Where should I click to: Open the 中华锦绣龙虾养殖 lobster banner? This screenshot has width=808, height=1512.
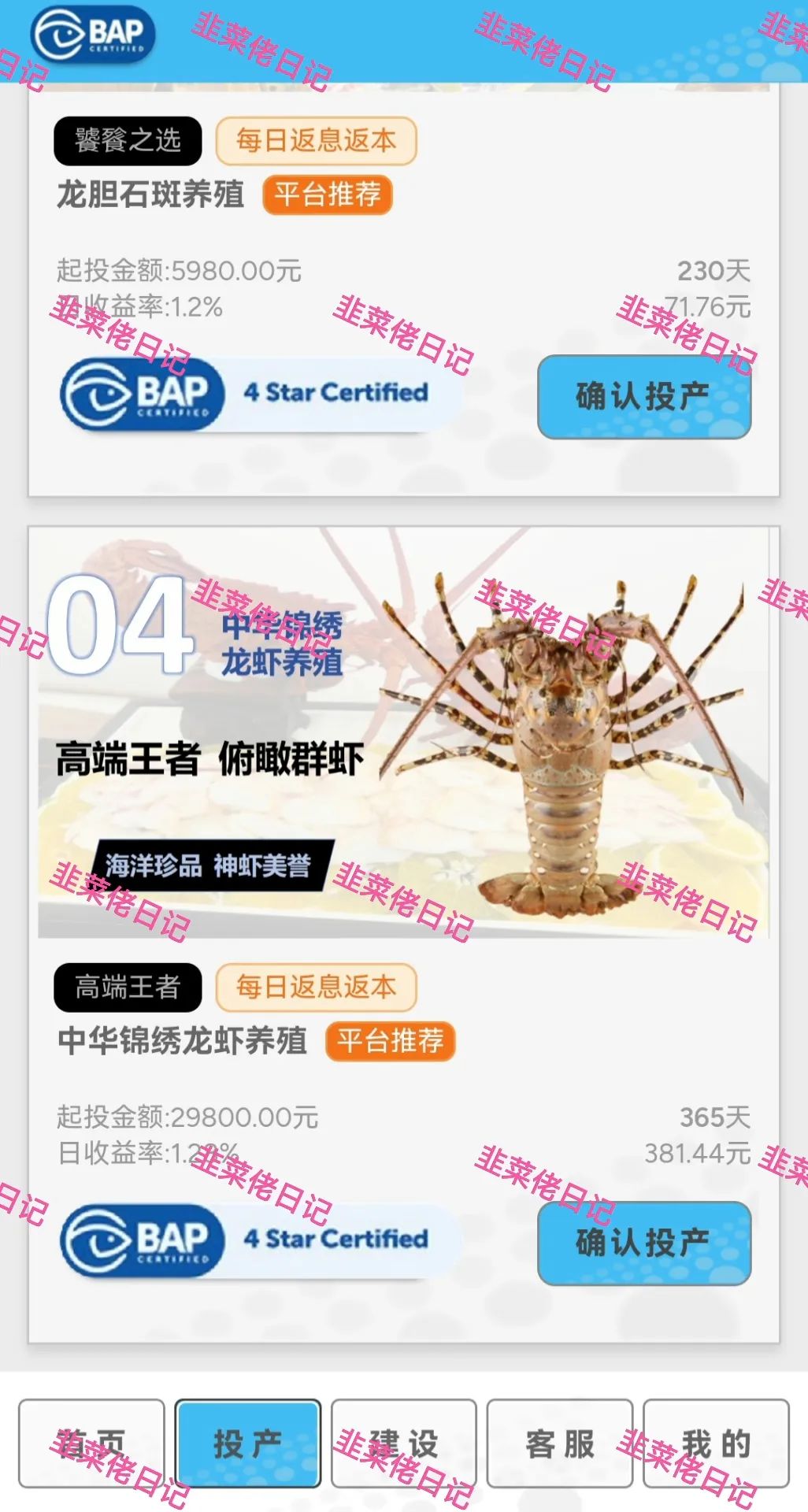click(x=403, y=732)
